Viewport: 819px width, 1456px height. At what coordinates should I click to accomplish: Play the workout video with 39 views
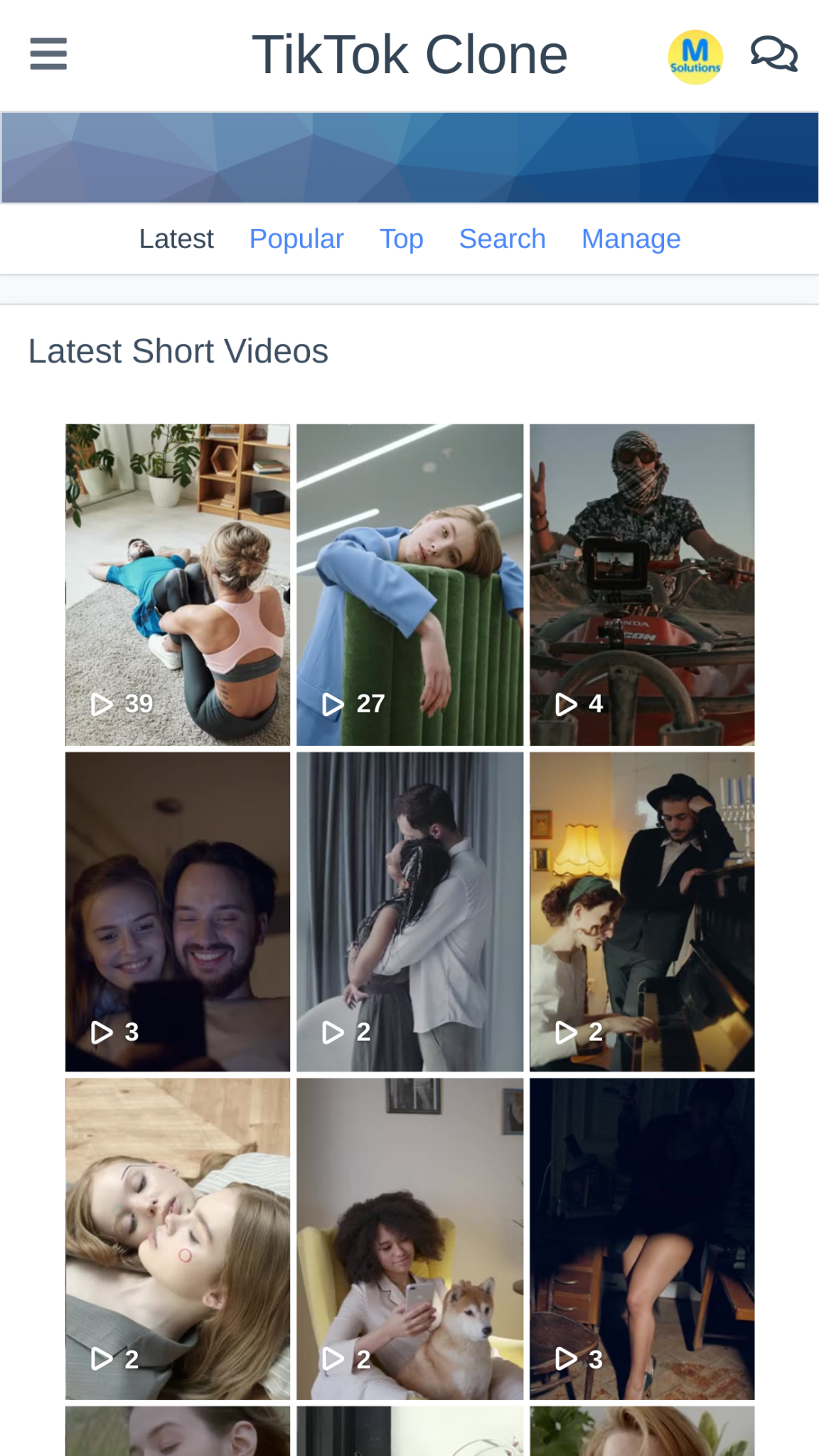tap(178, 584)
